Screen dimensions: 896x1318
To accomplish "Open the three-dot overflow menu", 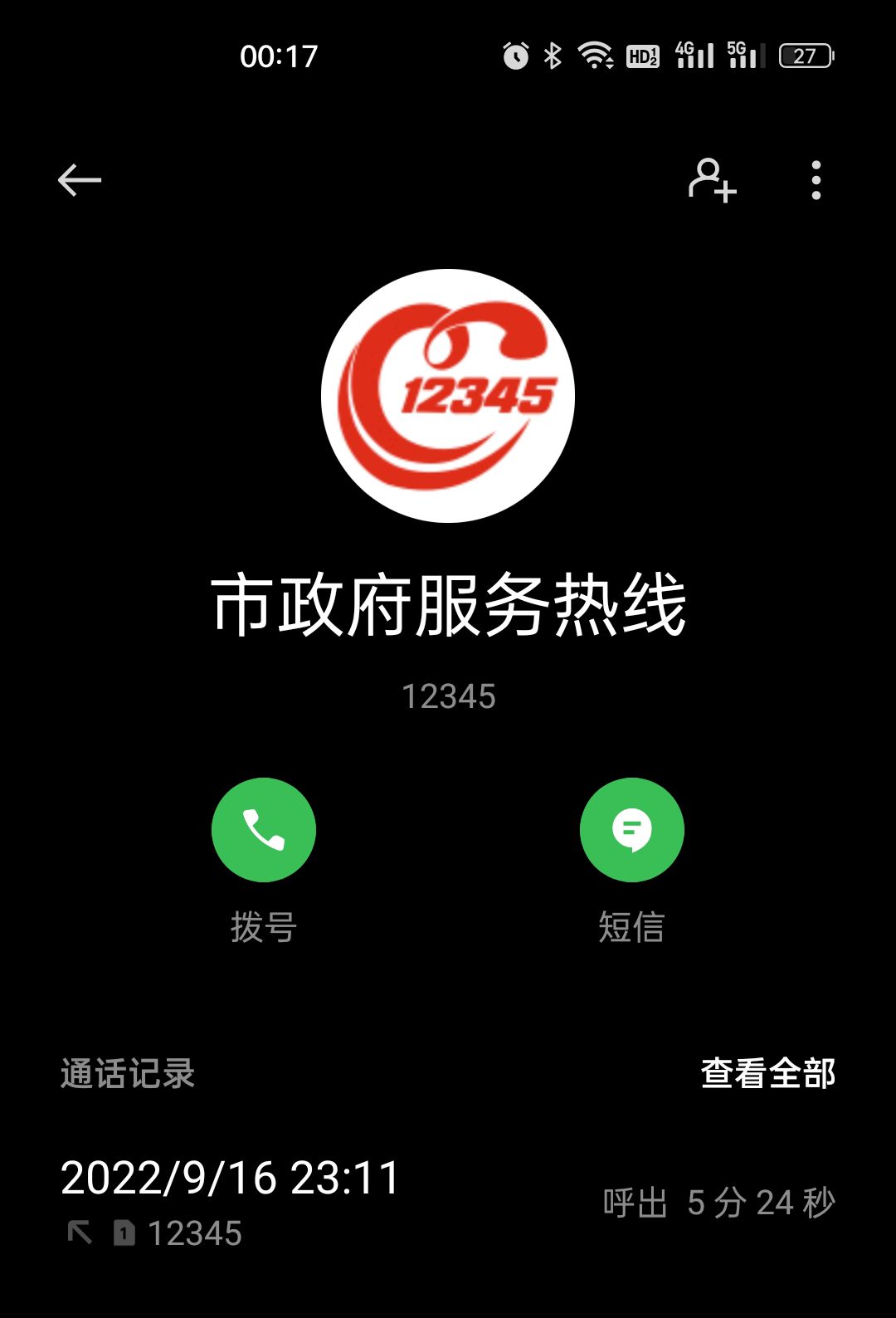I will click(816, 180).
